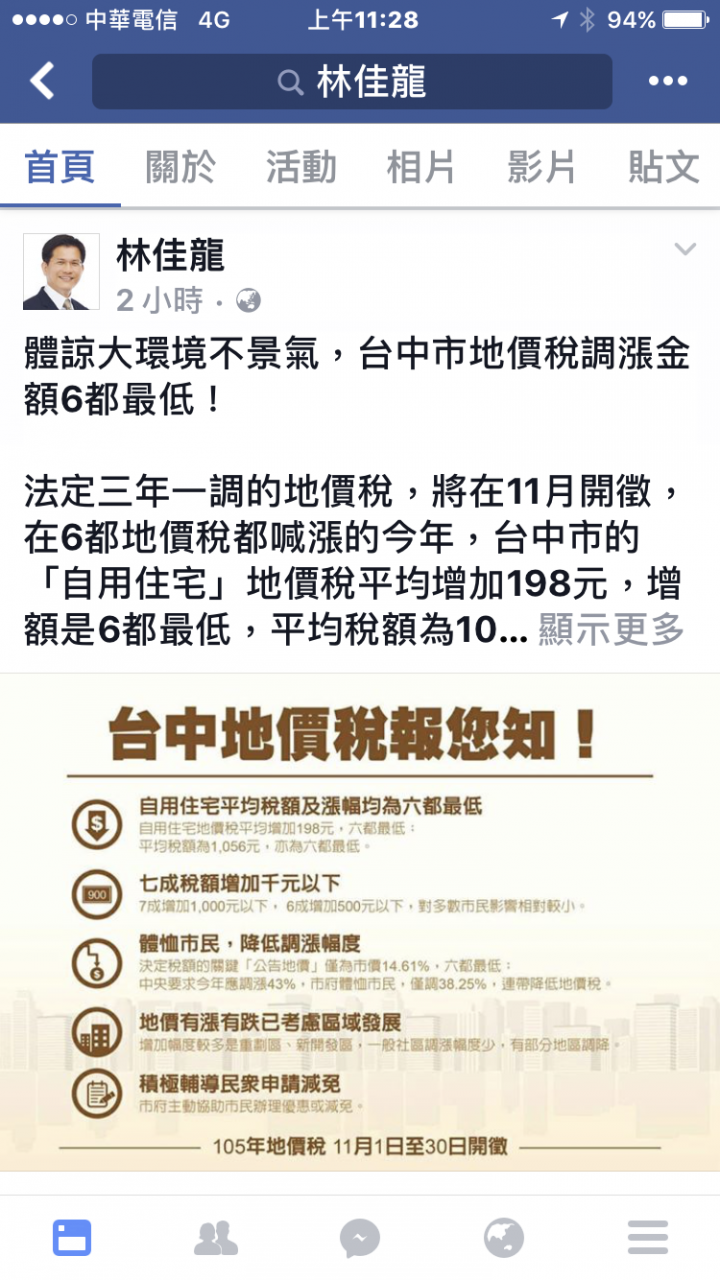Screen dimensions: 720x1280
Task: Select the 首頁 tab
Action: (x=60, y=167)
